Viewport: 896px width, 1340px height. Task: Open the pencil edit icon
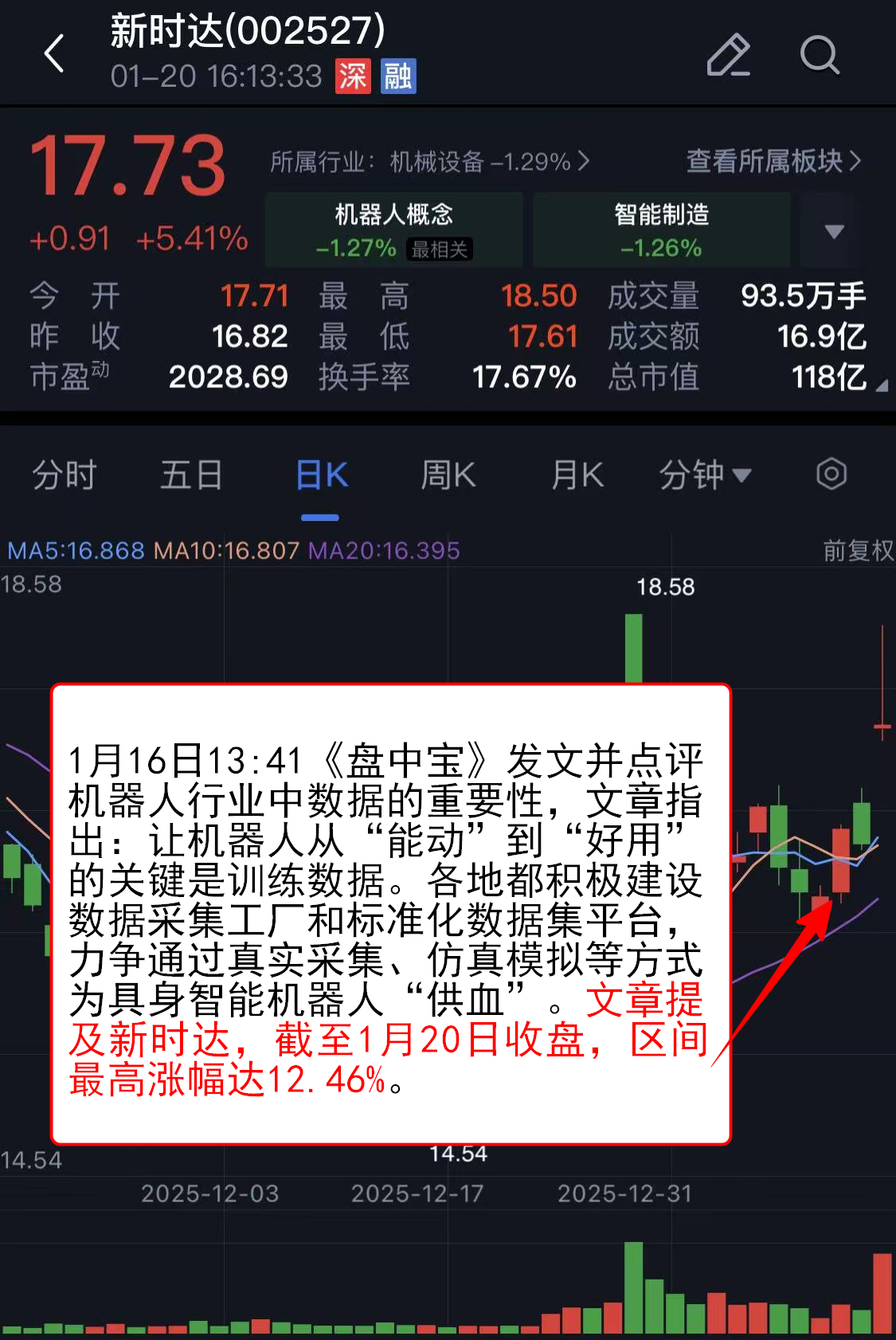pos(728,54)
